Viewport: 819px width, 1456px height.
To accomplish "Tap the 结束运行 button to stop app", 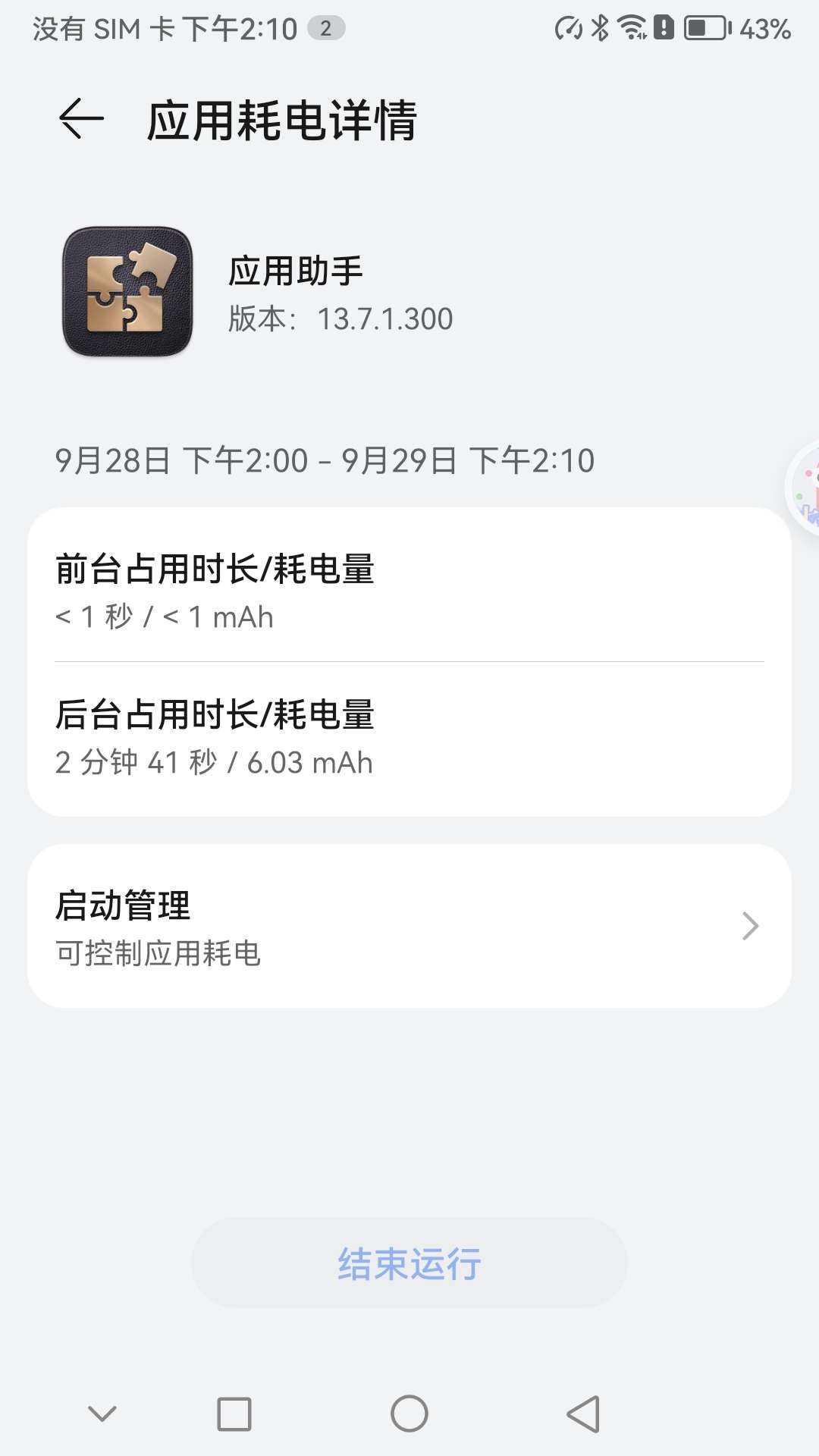I will click(x=409, y=1263).
